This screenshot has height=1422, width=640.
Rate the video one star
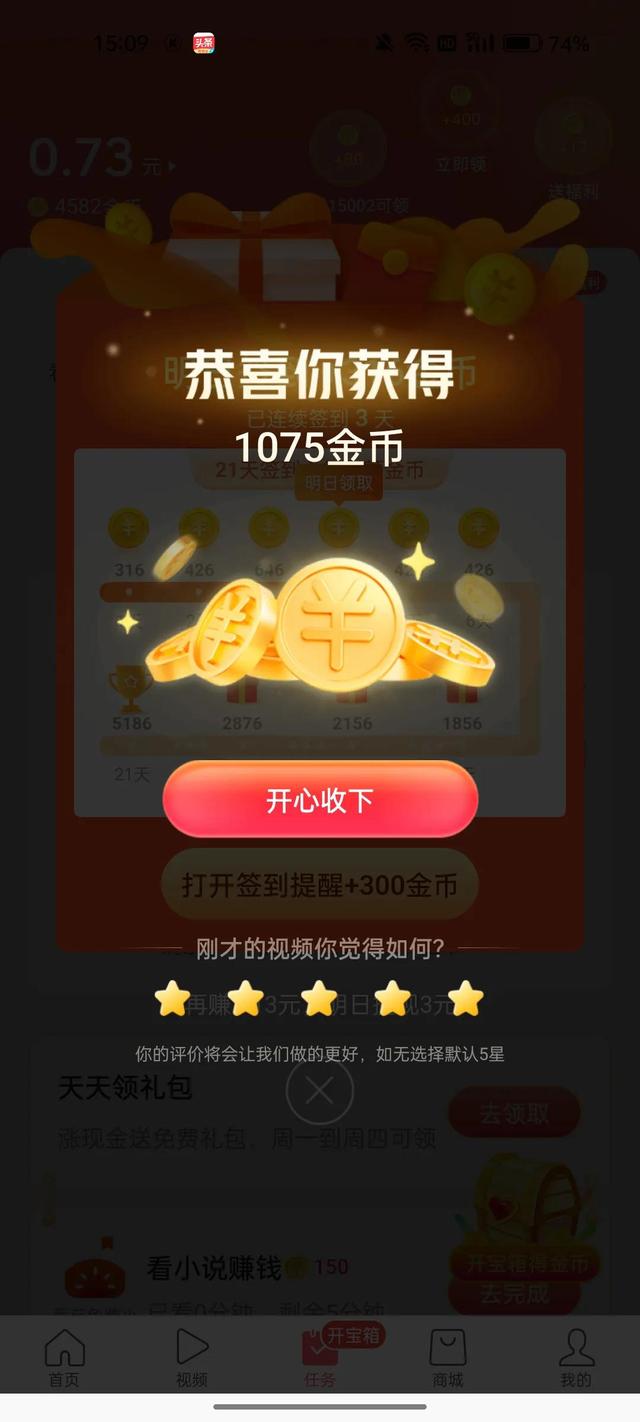173,998
